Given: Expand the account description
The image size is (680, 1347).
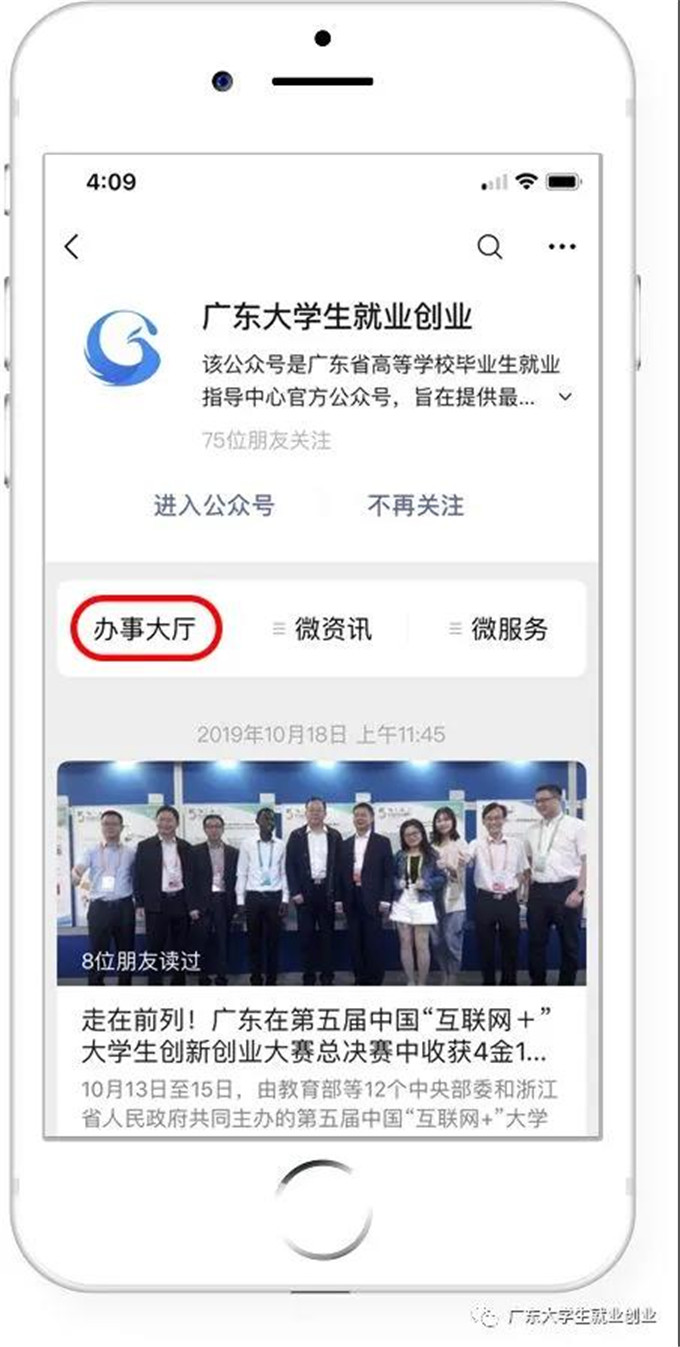Looking at the screenshot, I should (x=565, y=397).
